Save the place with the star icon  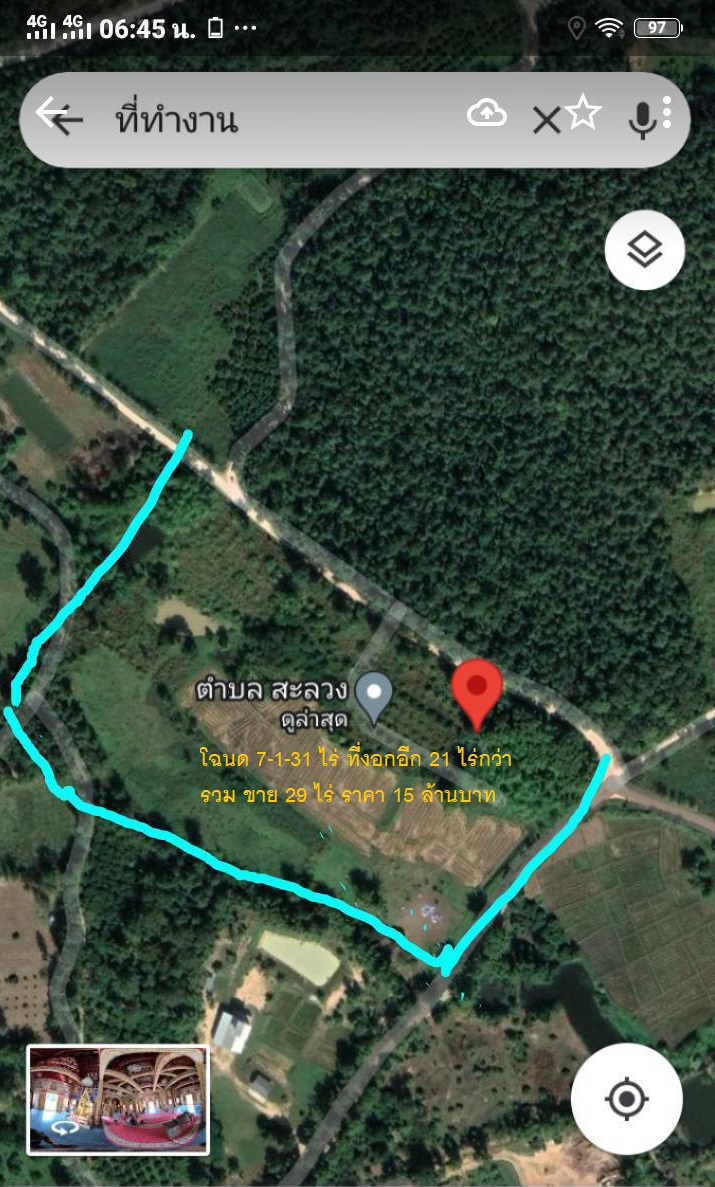pos(584,114)
